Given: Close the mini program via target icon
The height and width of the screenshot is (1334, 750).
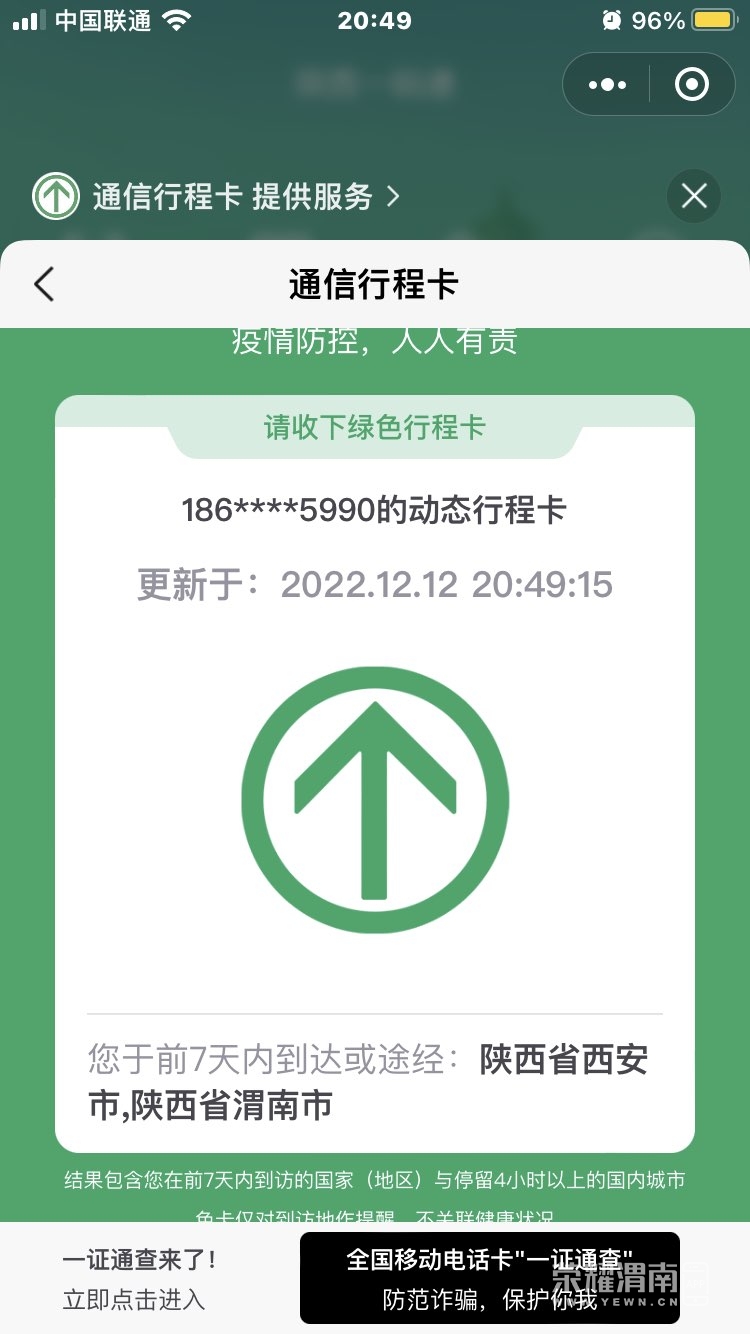Looking at the screenshot, I should pos(692,85).
